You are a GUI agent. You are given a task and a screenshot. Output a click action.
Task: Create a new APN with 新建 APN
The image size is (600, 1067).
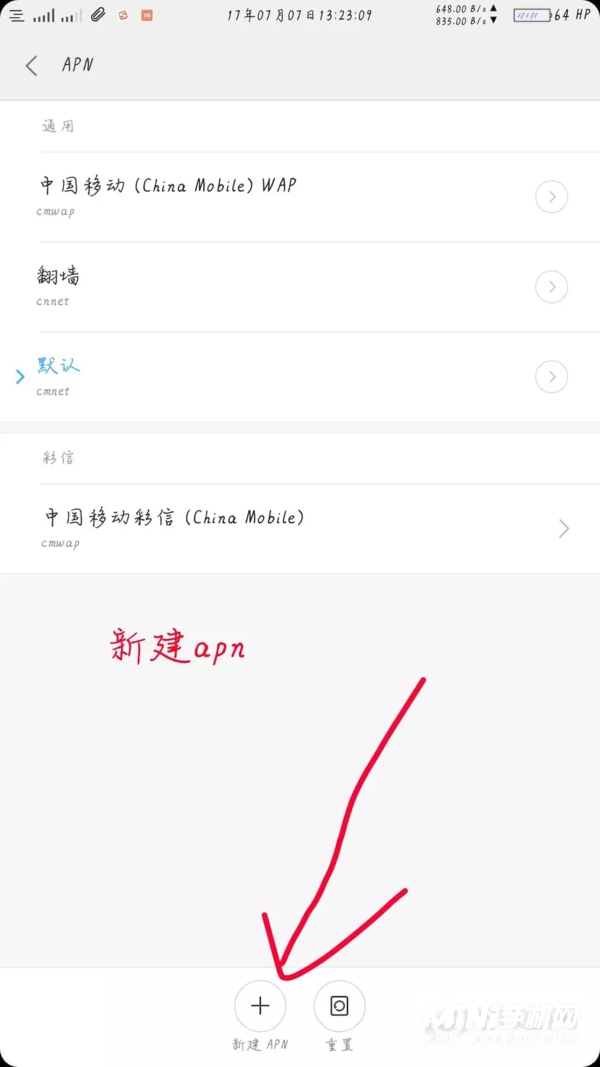coord(260,1006)
